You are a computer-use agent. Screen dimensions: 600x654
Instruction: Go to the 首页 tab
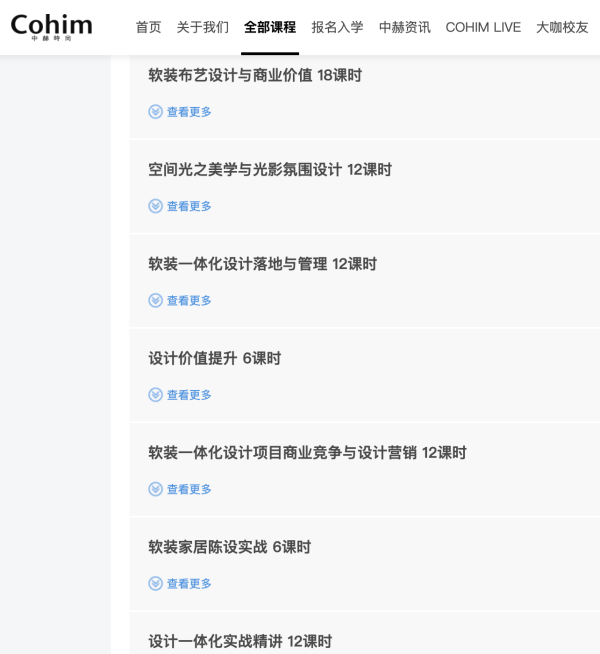[148, 27]
